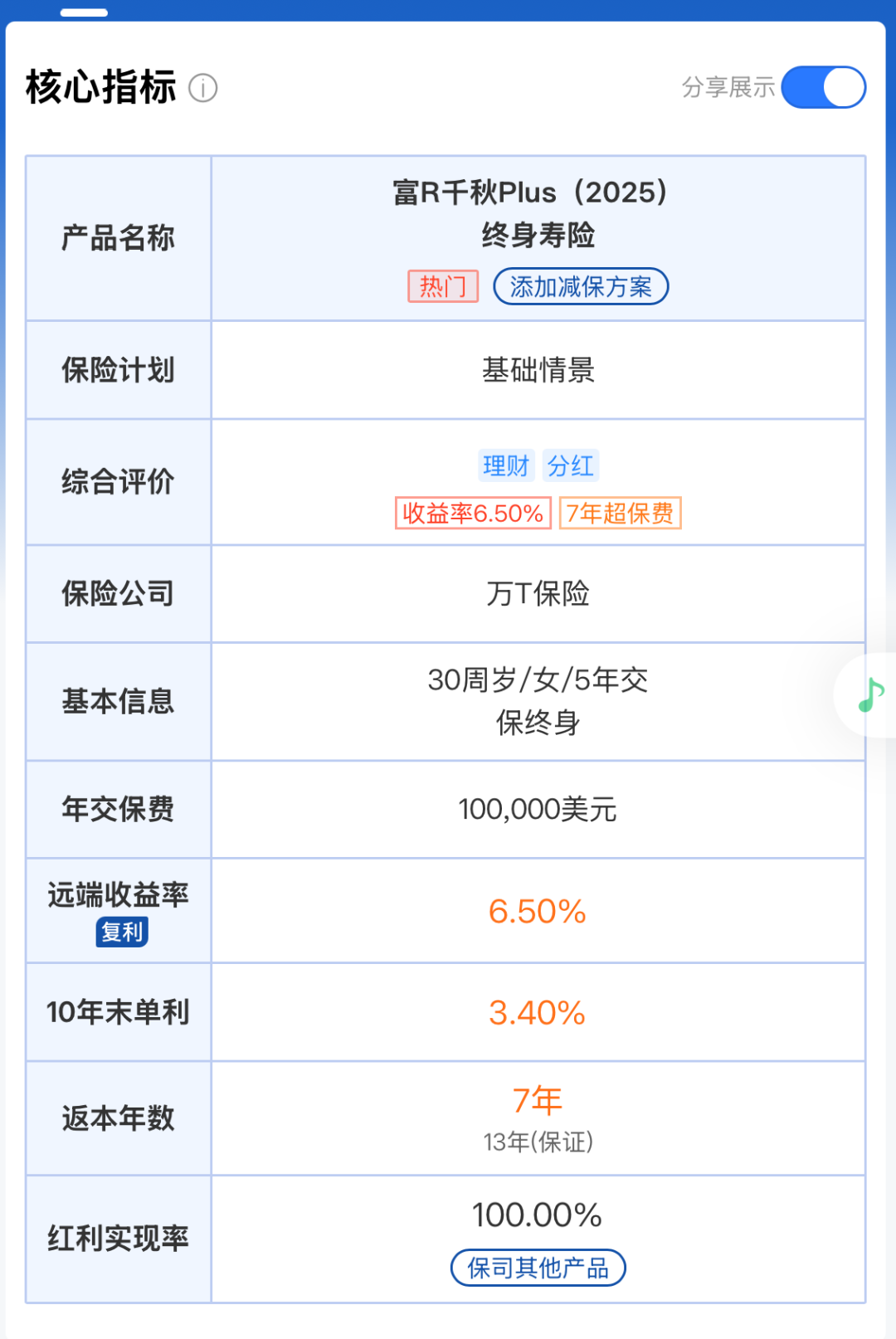
Task: Turn off the 分享展示 switch
Action: pos(823,88)
